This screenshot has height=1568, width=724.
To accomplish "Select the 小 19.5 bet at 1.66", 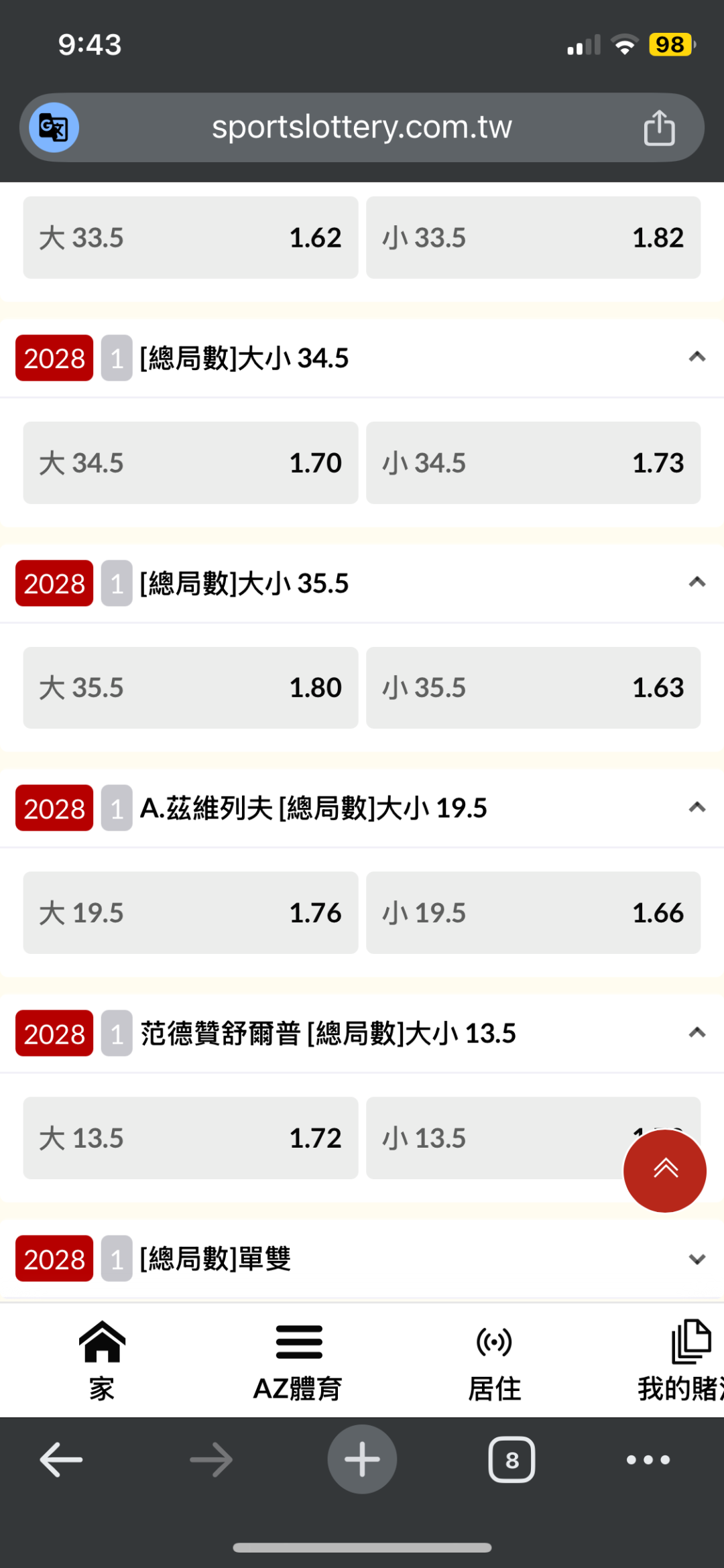I will pos(533,913).
